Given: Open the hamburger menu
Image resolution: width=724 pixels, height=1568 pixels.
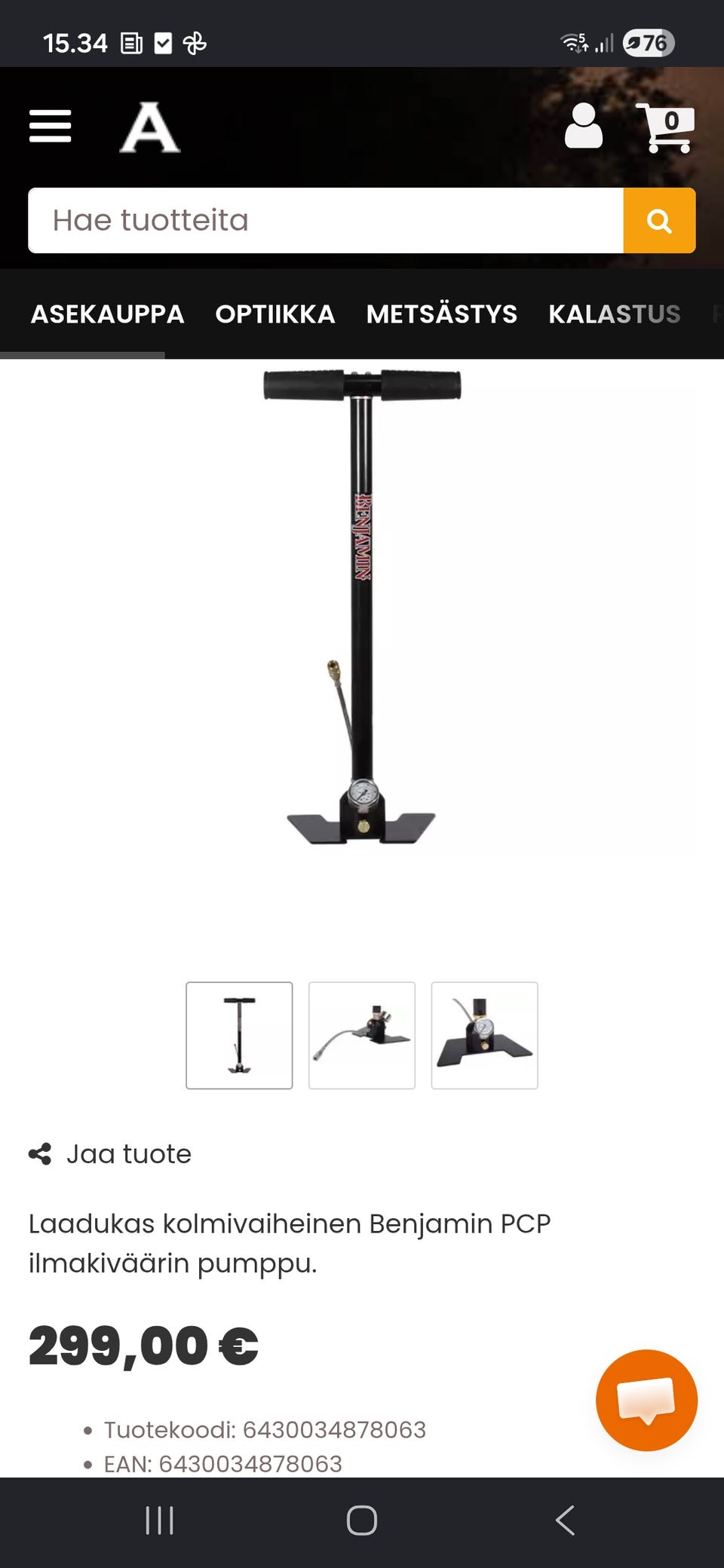Looking at the screenshot, I should (50, 126).
